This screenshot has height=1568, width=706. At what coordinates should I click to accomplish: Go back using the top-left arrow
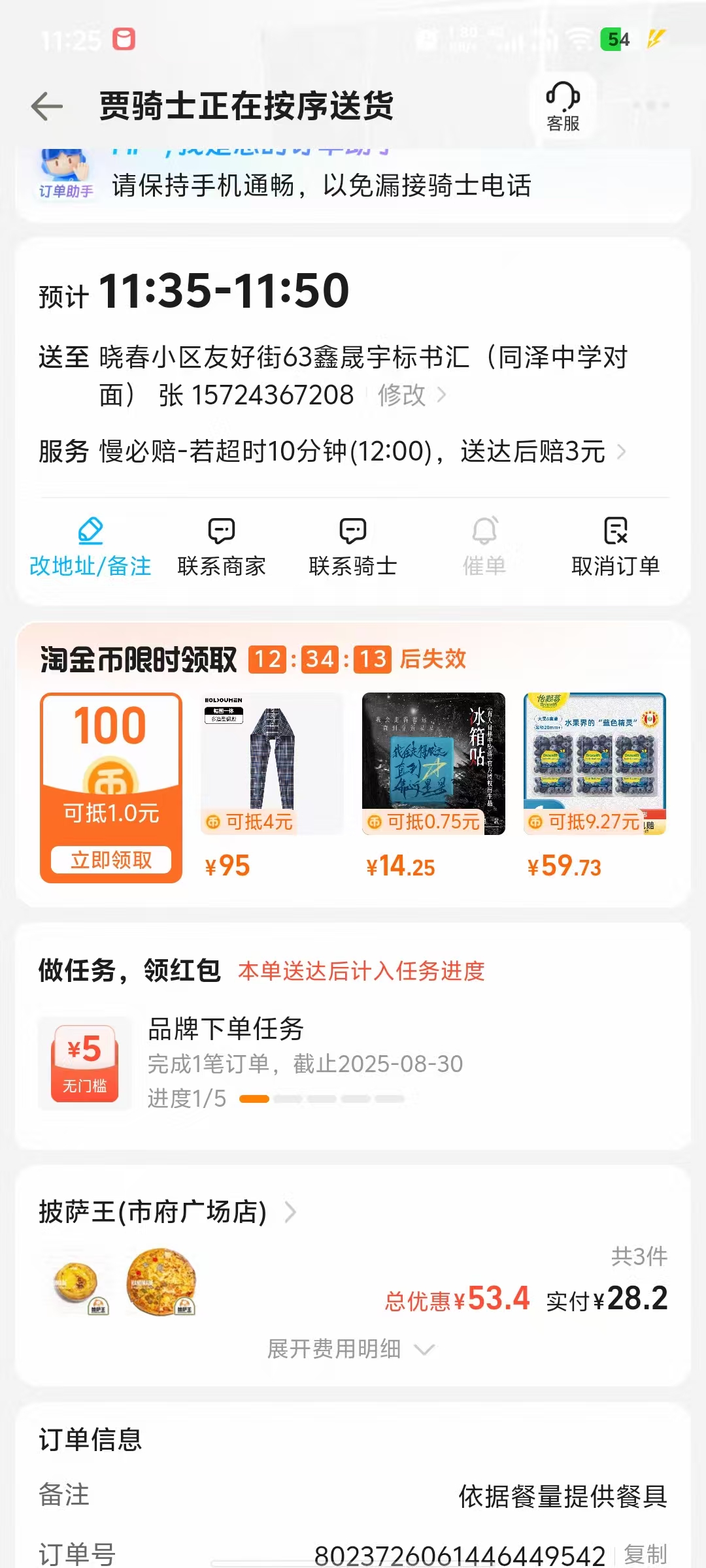click(x=47, y=106)
